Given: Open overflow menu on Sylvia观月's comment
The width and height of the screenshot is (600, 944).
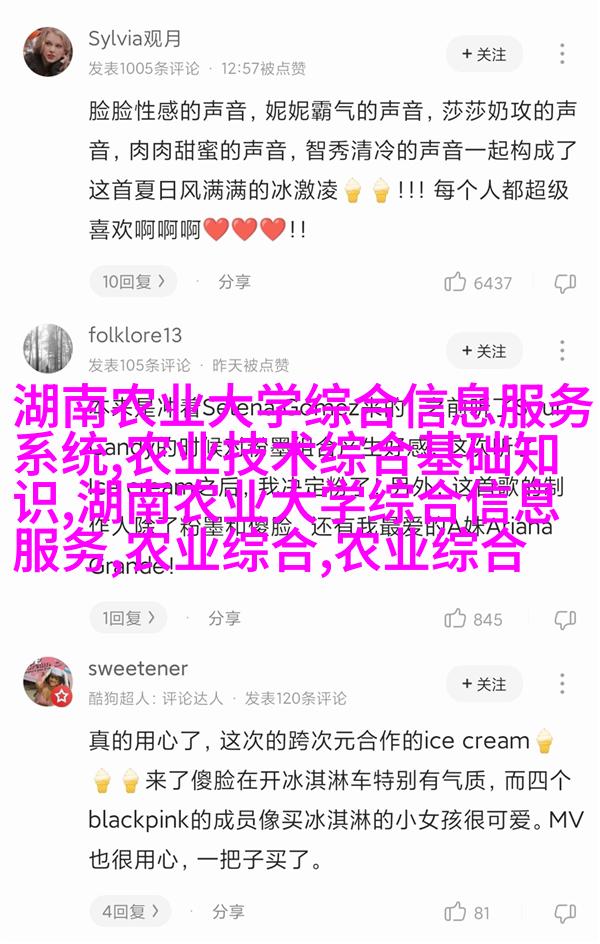Looking at the screenshot, I should [x=562, y=54].
